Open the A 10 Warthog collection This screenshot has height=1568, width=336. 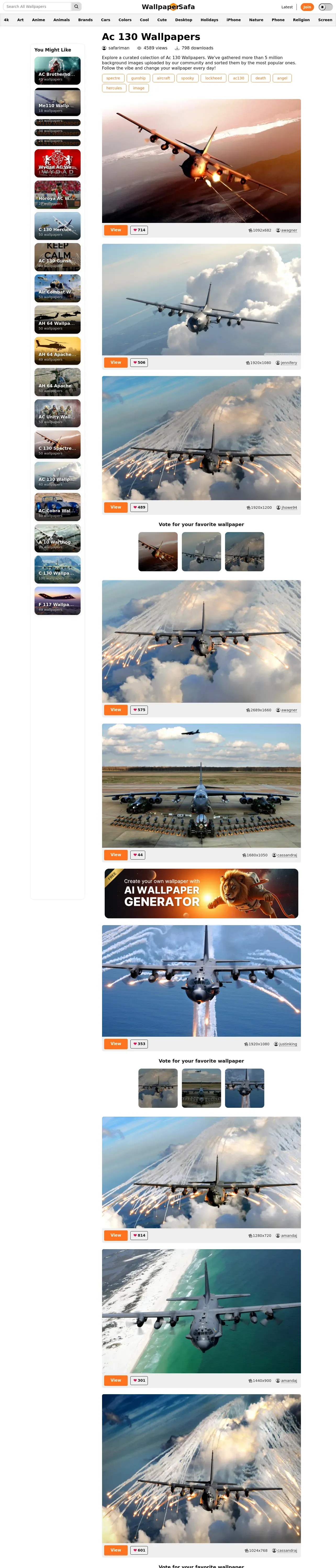point(57,539)
